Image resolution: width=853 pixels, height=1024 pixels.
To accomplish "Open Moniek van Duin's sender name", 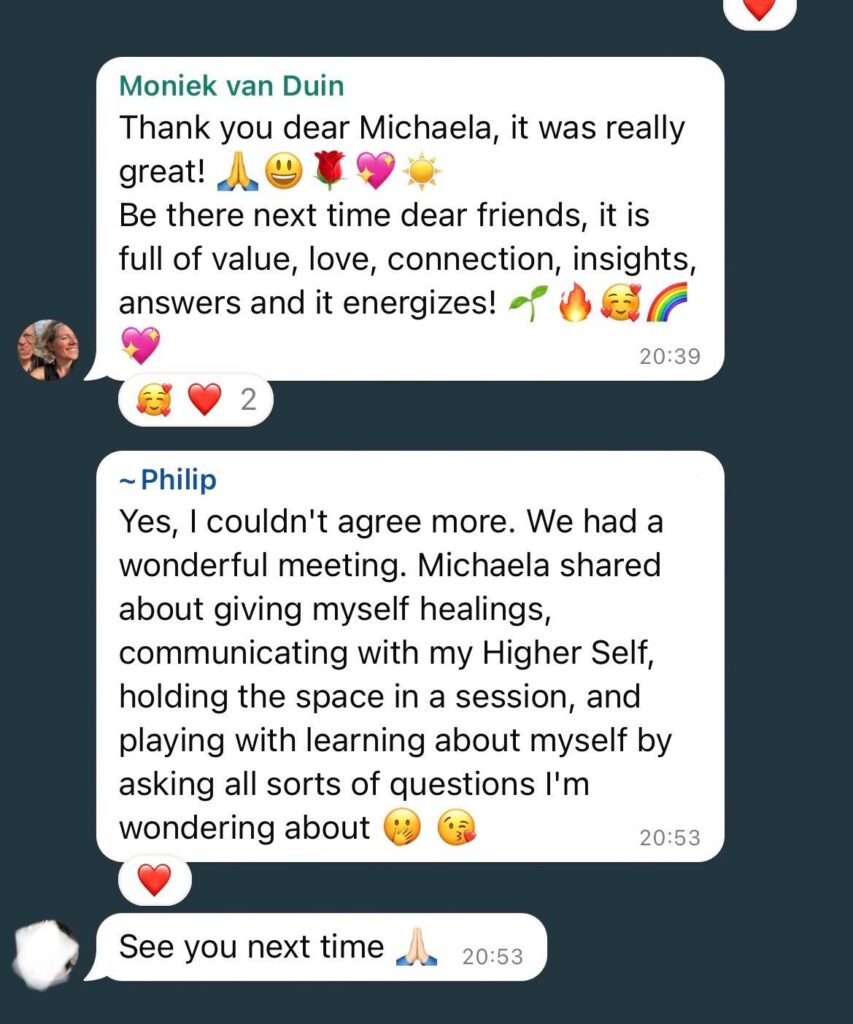I will pos(231,87).
